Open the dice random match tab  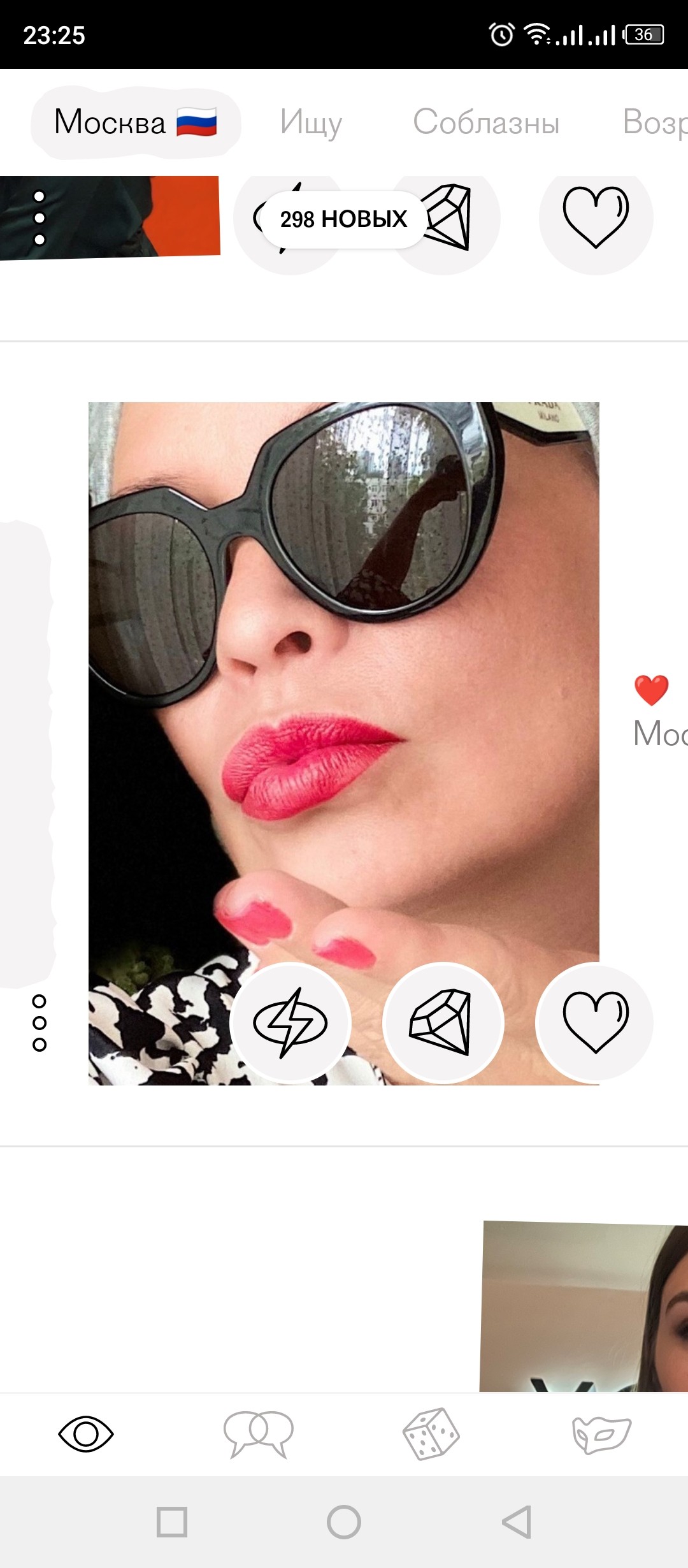tap(431, 1434)
